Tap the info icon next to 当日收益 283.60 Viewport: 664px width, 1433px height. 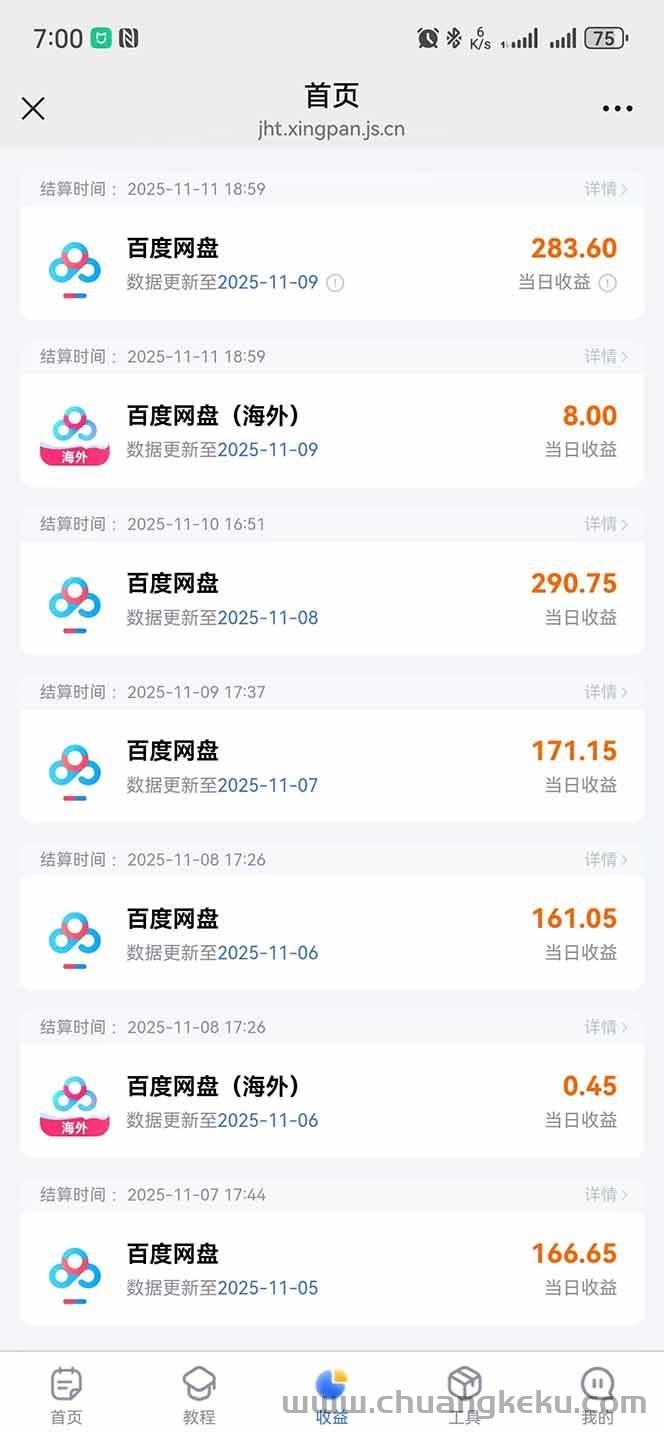click(x=607, y=283)
